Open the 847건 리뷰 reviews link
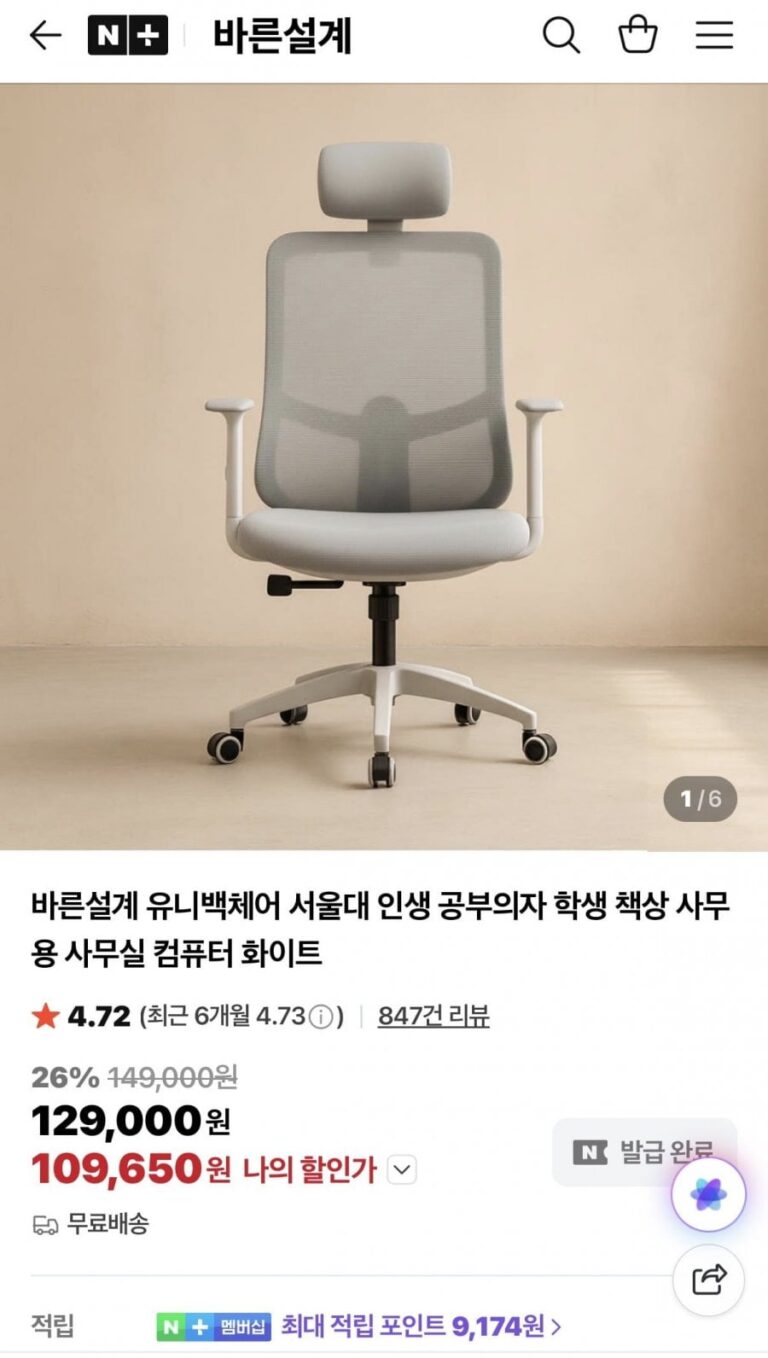Screen dimensions: 768x1358 (x=433, y=1017)
